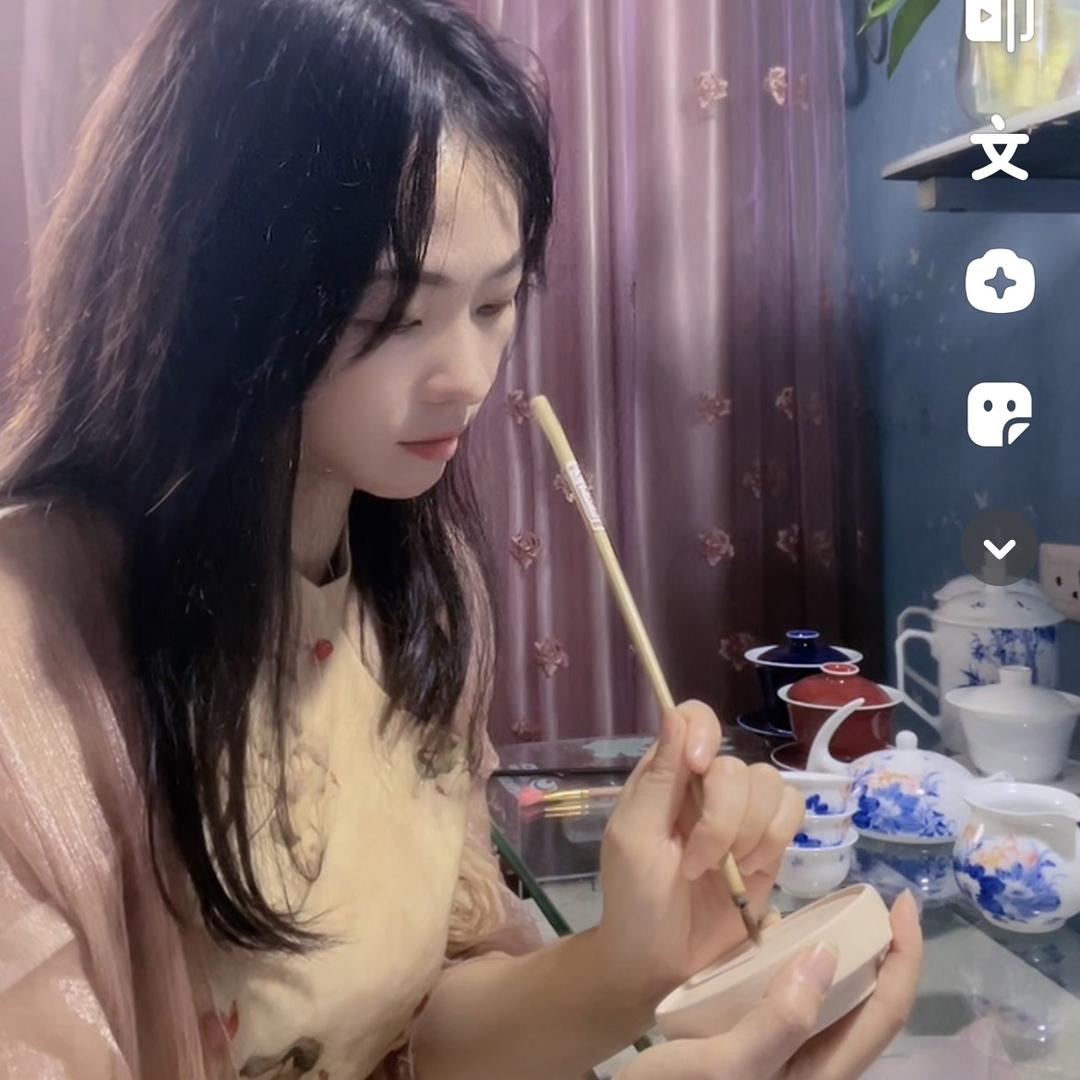Open the video clip editing tool
1080x1080 pixels.
(999, 22)
